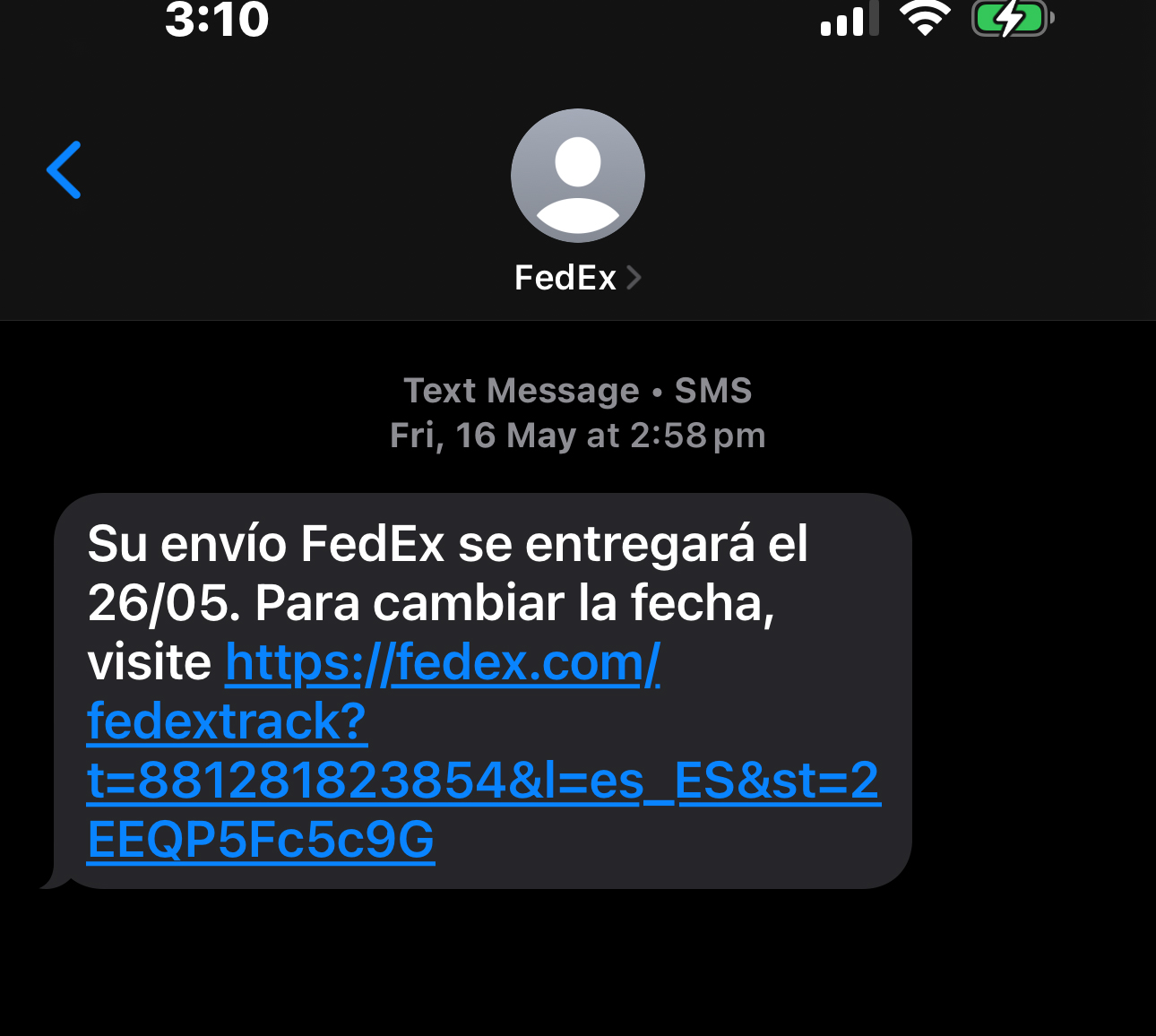Image resolution: width=1156 pixels, height=1036 pixels.
Task: Open FedEx contact details
Action: pos(577,278)
